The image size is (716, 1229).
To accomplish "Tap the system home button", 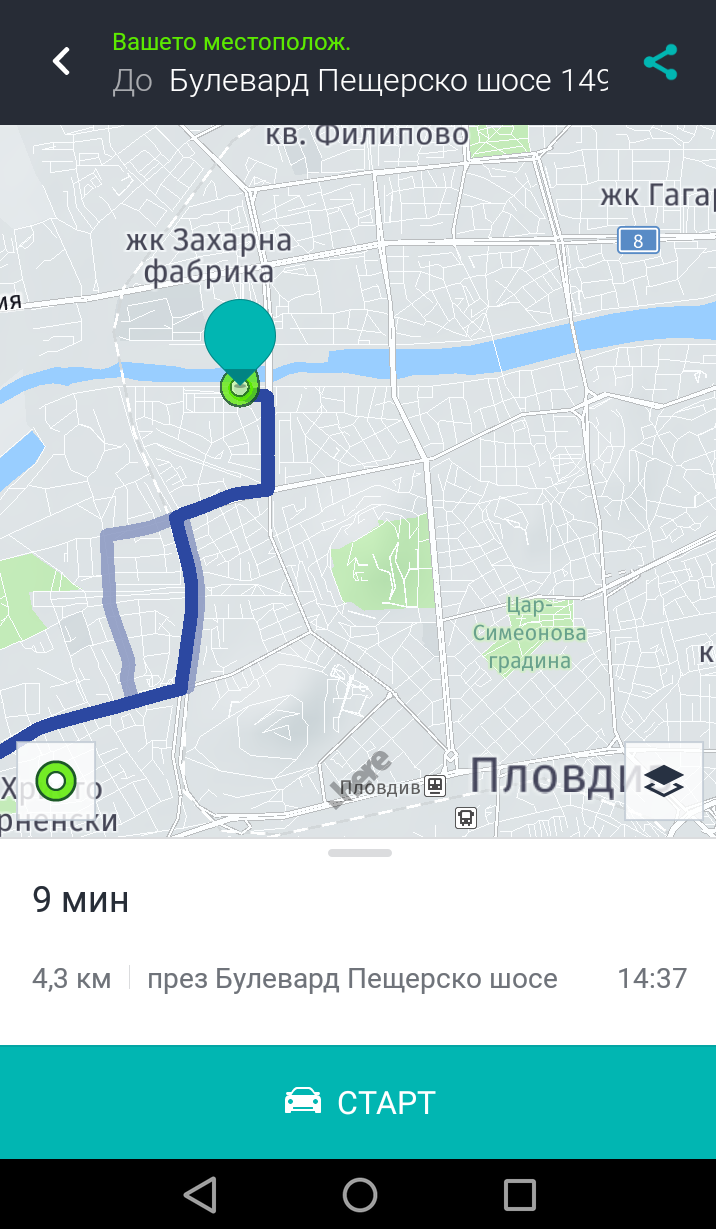I will (x=359, y=1194).
